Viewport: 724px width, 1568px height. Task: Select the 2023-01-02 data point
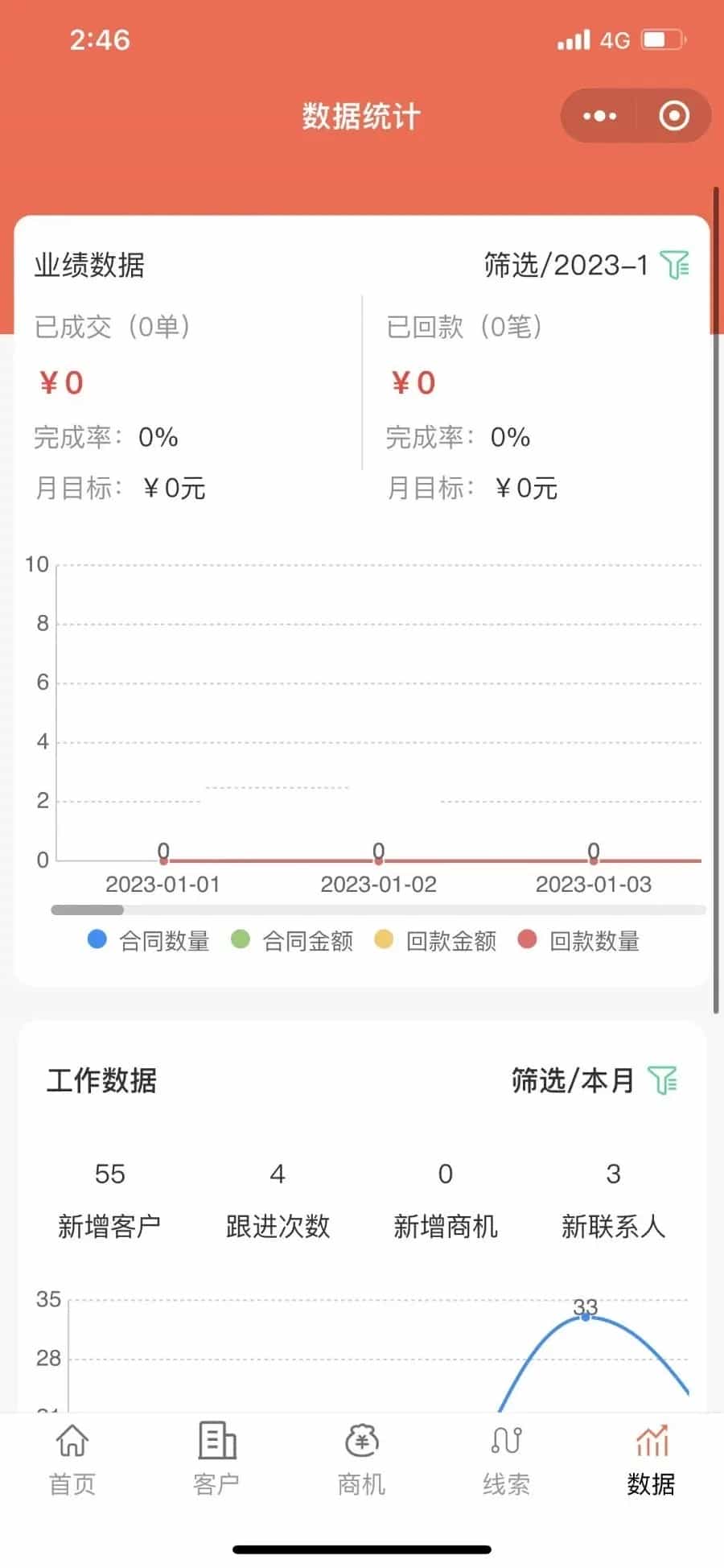click(x=378, y=860)
